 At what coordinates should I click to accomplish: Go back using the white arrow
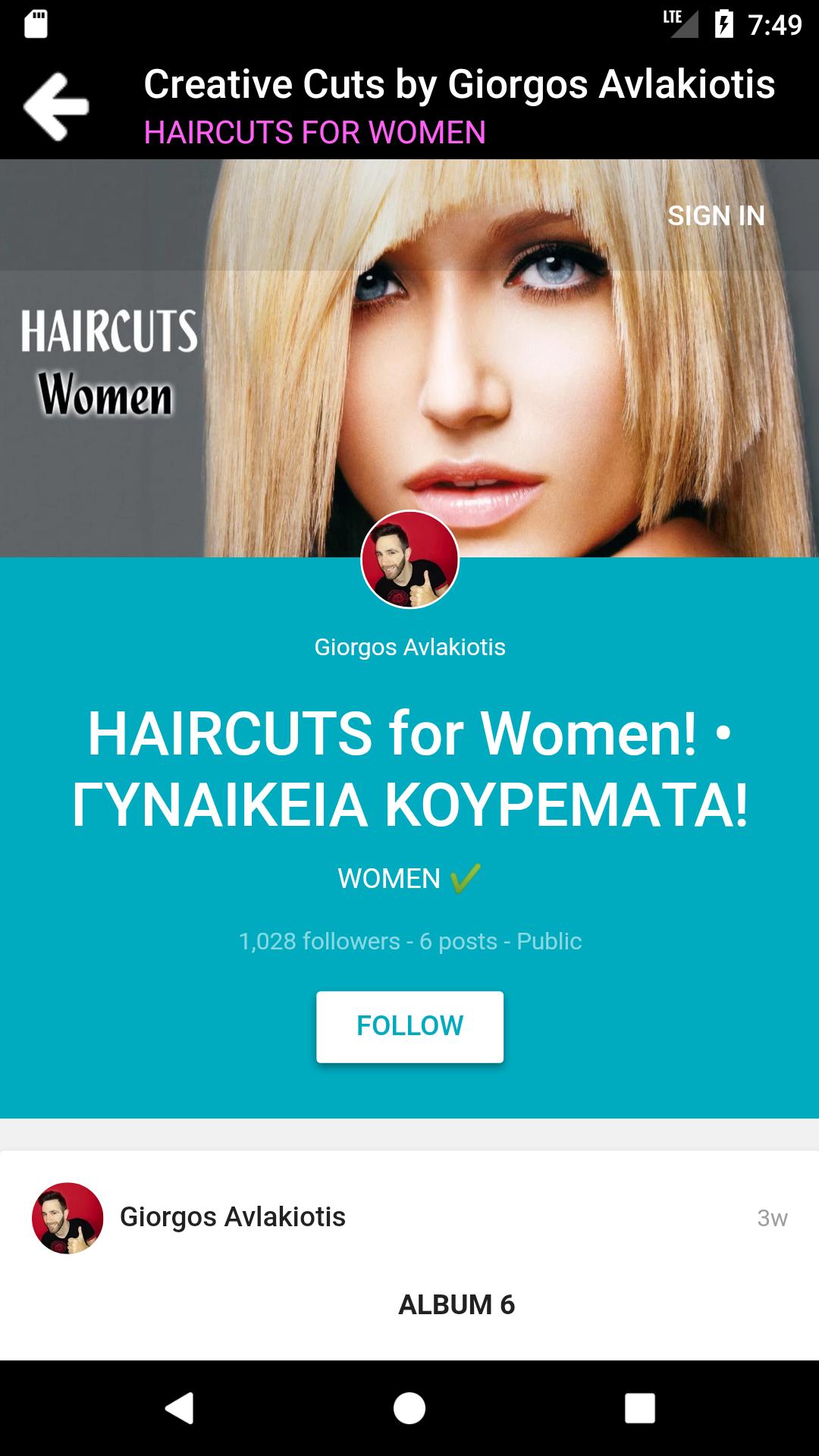(x=56, y=107)
